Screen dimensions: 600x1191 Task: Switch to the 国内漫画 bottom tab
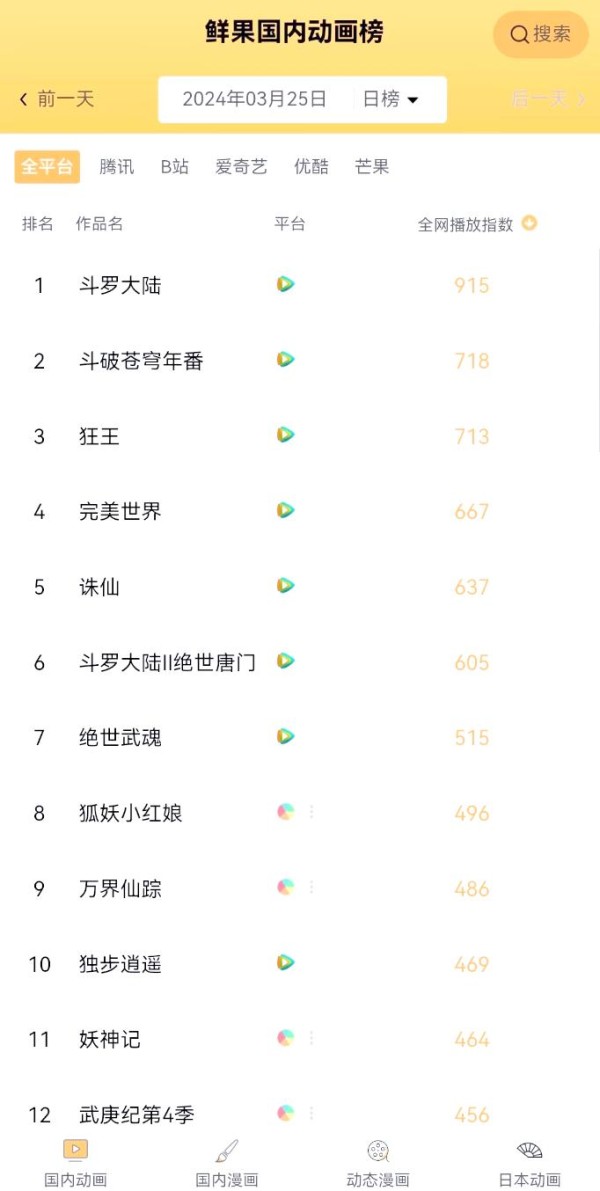[x=227, y=1163]
